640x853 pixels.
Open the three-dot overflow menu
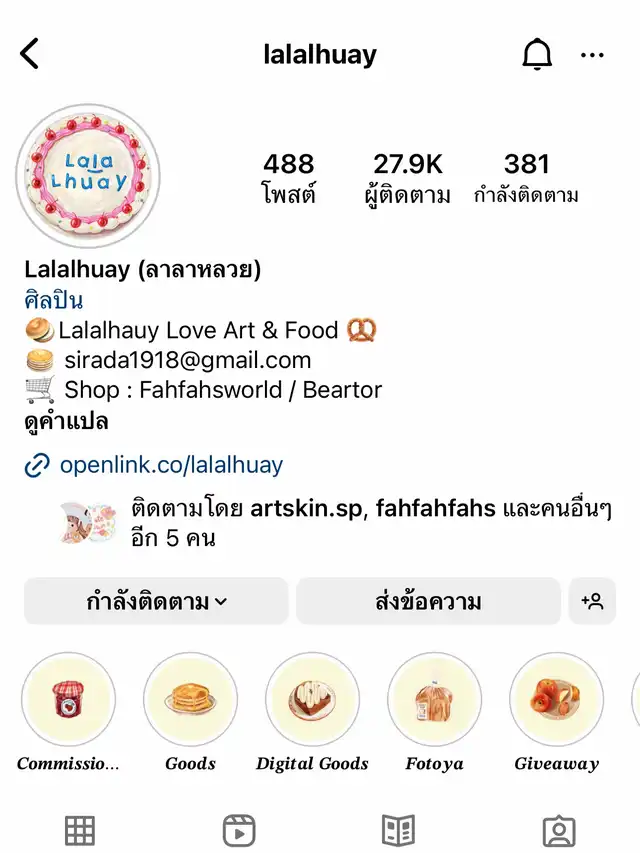coord(592,55)
